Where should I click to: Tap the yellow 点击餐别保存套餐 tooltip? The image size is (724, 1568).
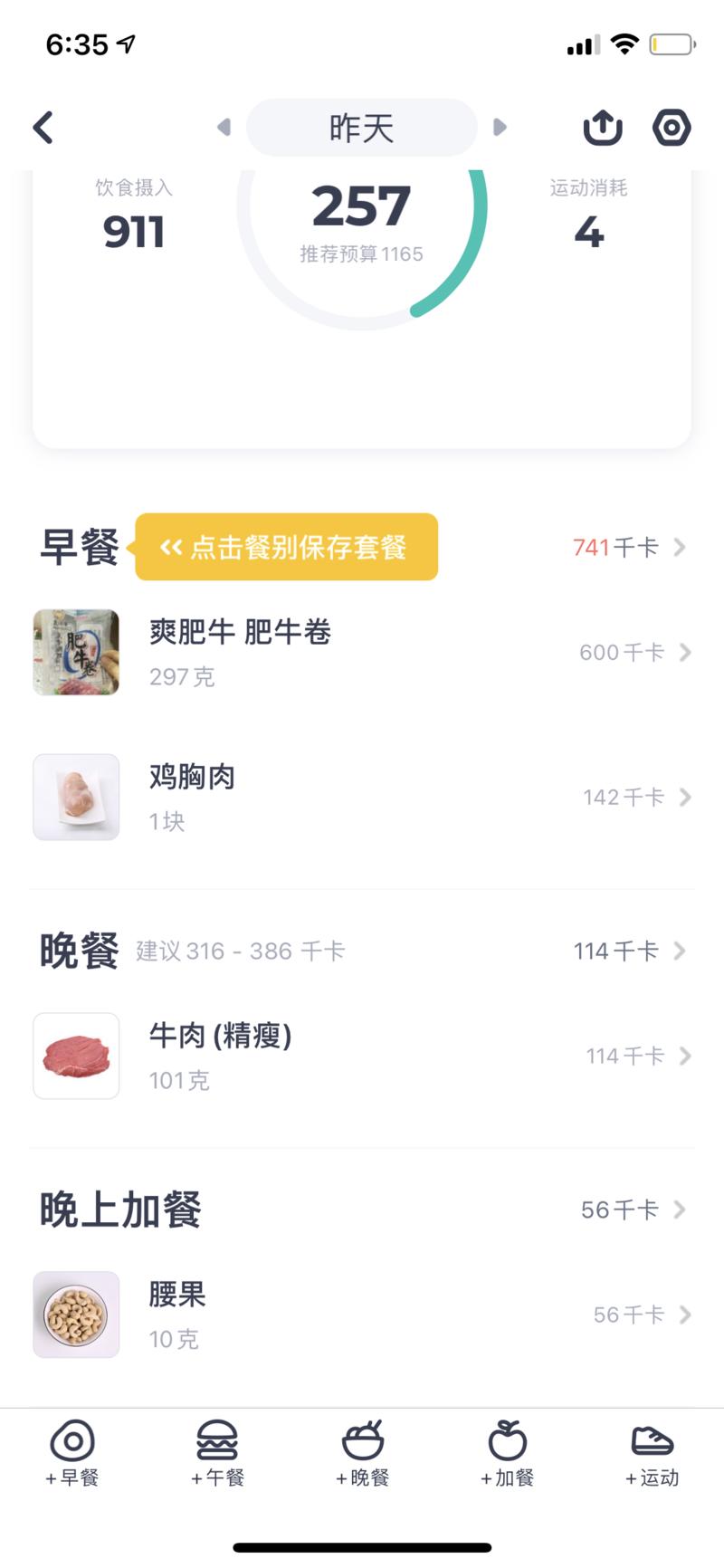point(286,547)
